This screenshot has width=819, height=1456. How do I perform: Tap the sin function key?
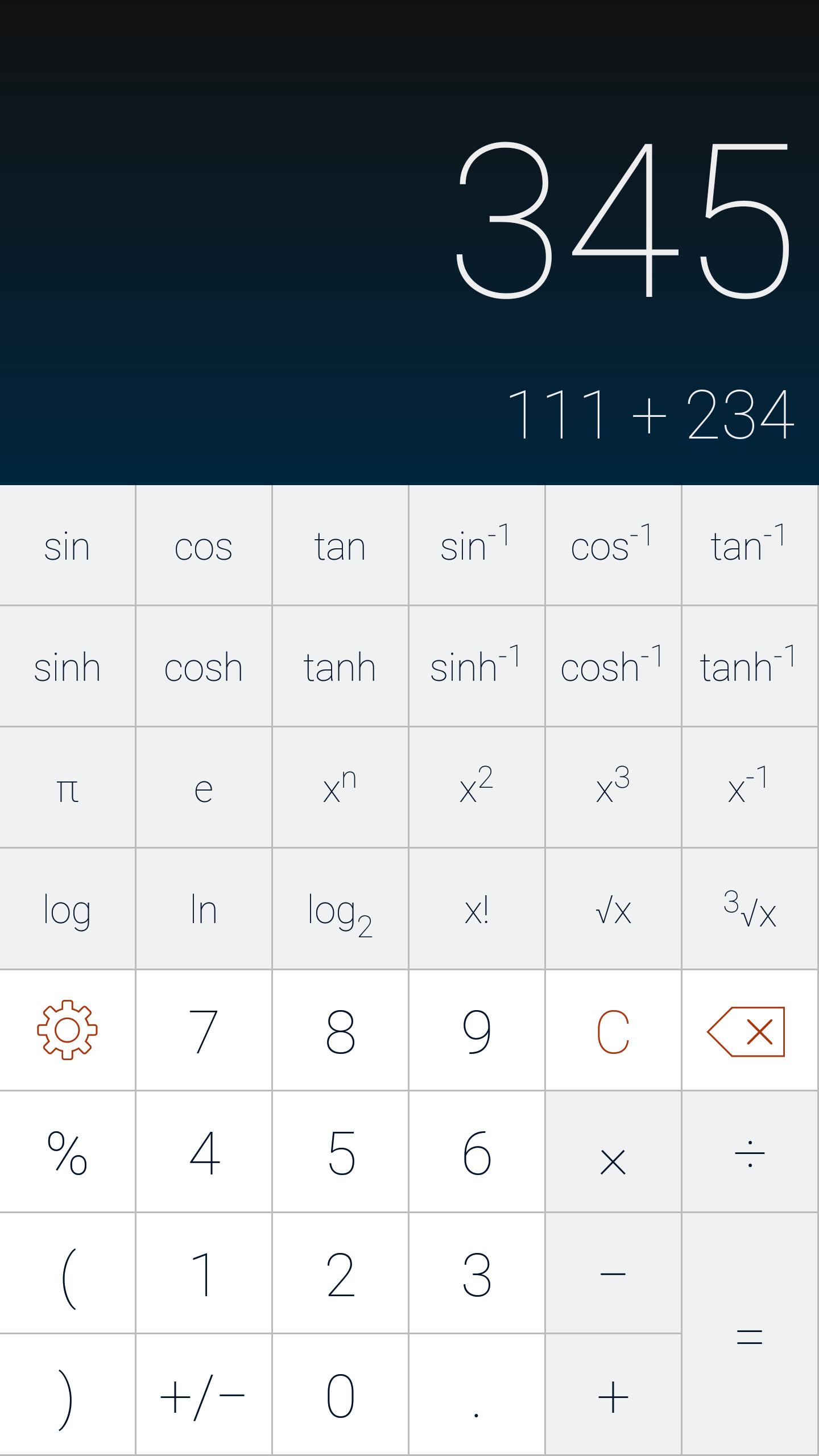(x=67, y=545)
